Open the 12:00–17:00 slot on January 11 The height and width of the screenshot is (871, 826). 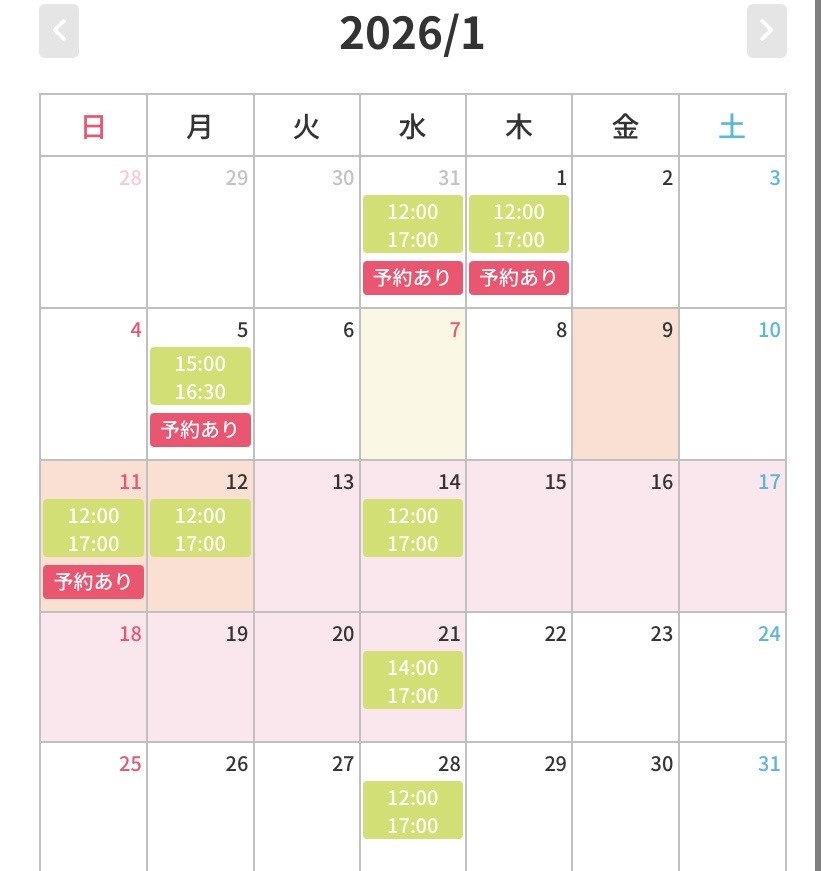click(x=93, y=529)
